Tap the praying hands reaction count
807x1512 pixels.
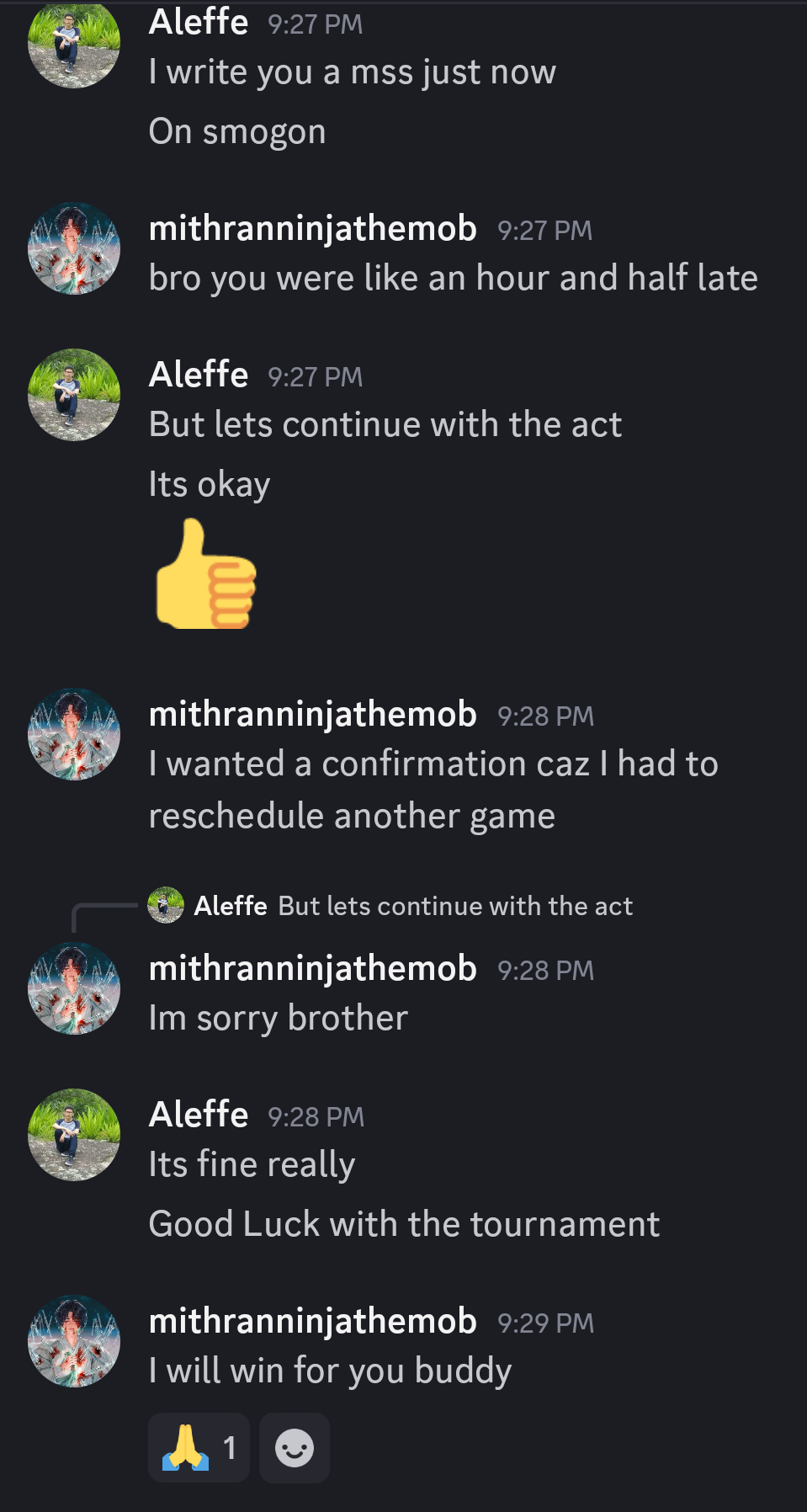(199, 1448)
